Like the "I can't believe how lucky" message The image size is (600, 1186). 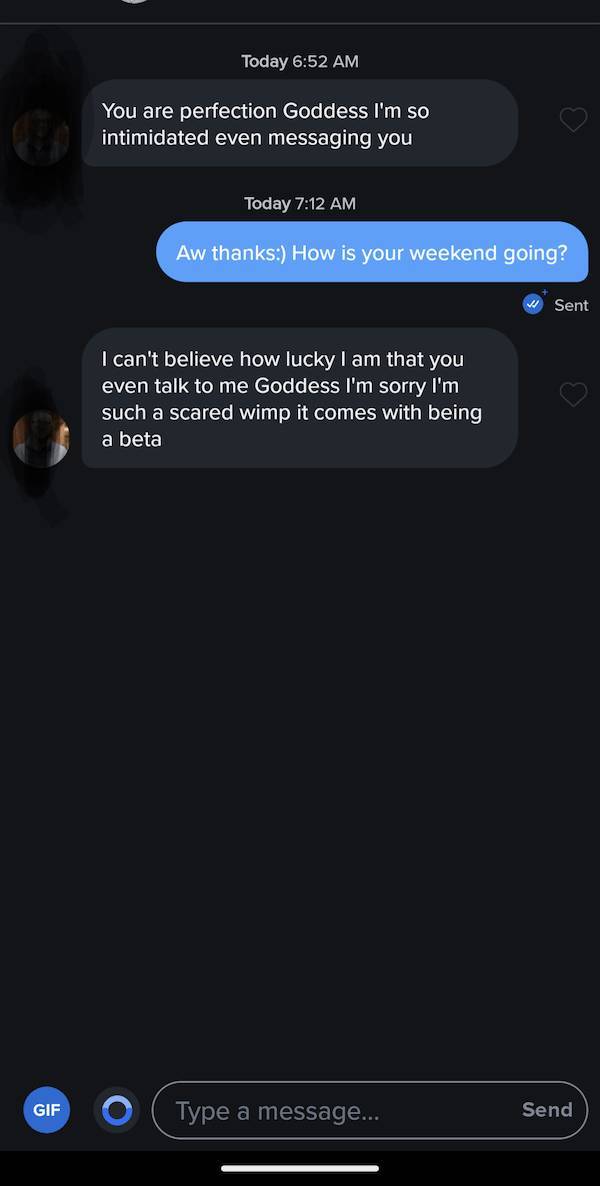[x=573, y=394]
